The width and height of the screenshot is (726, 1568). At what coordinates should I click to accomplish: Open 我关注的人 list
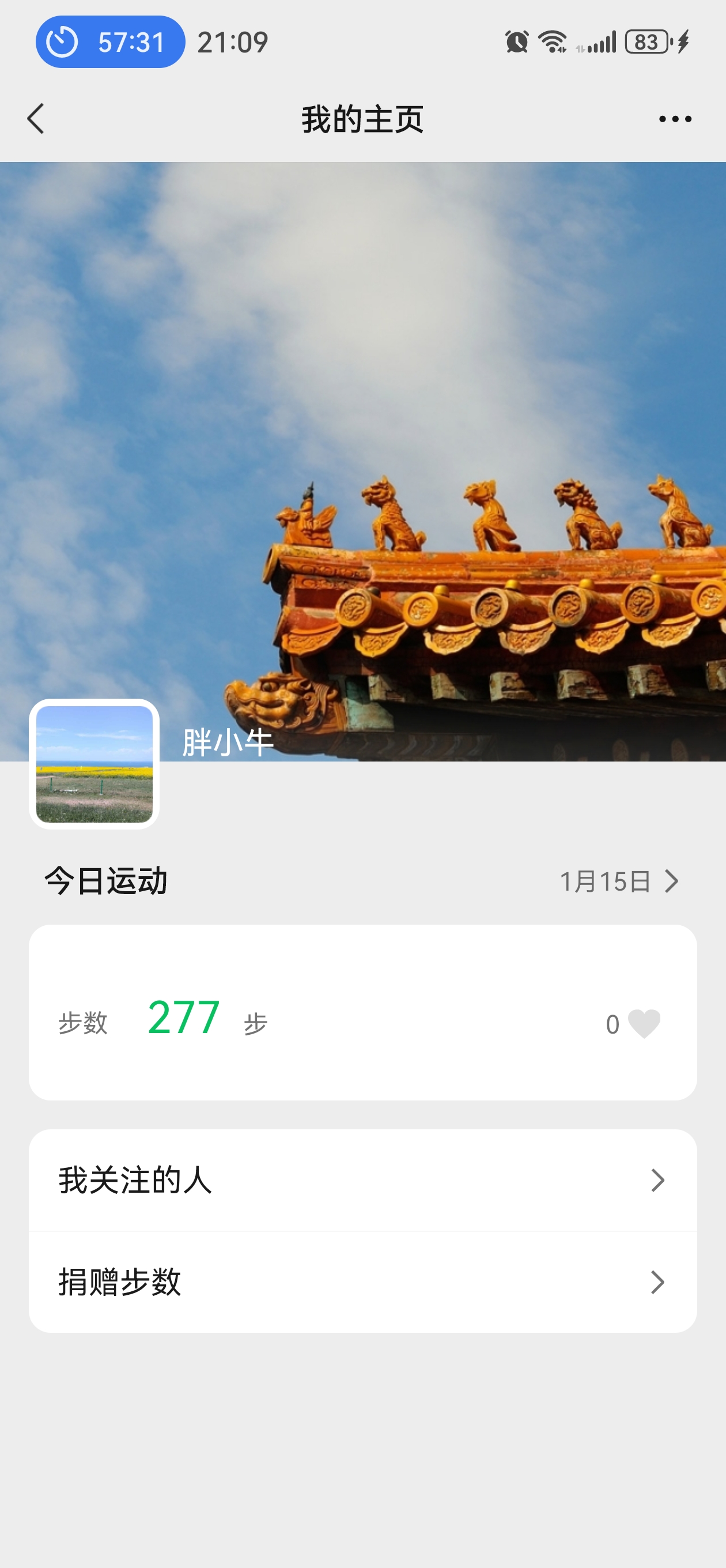[x=362, y=1180]
